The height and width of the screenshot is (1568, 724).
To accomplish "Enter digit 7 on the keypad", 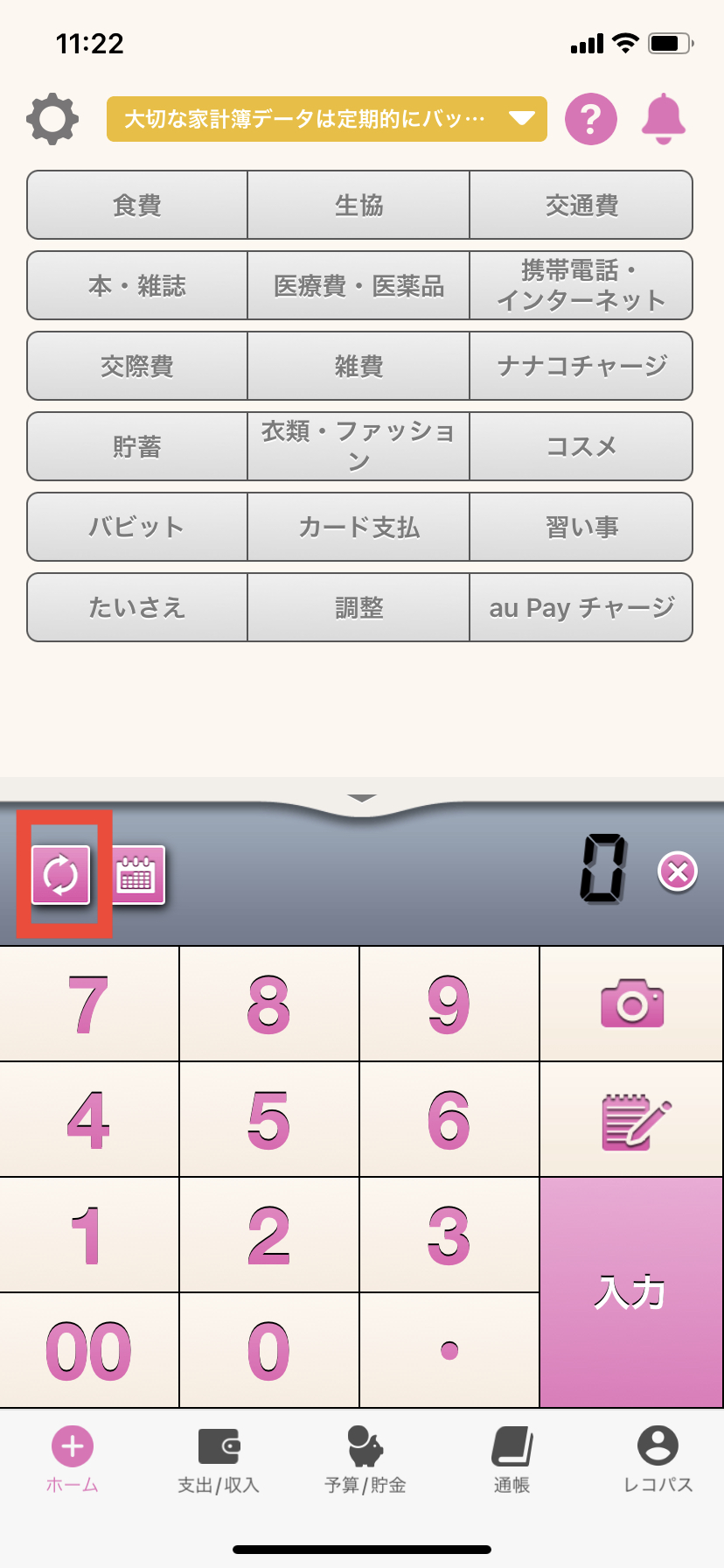I will (89, 1004).
